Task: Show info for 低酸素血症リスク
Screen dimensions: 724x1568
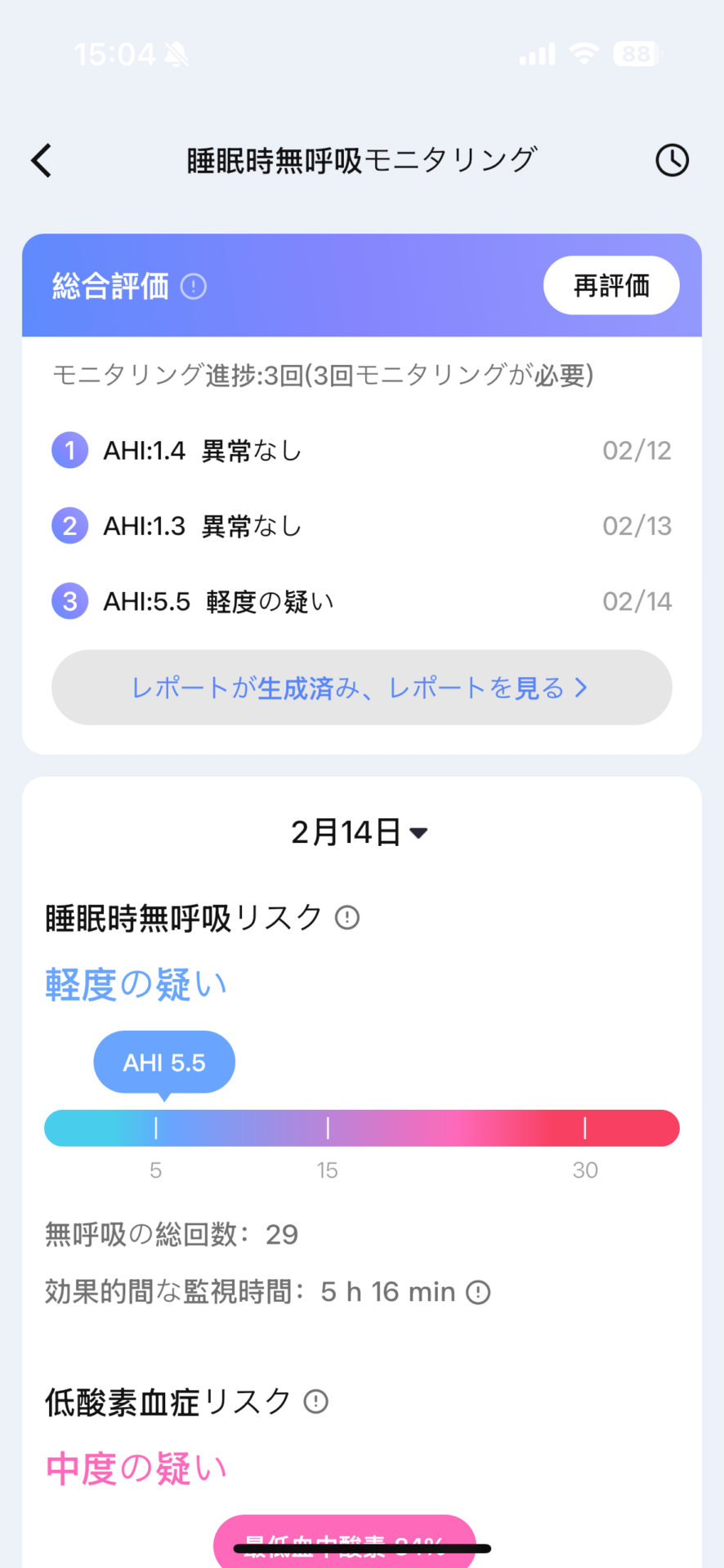Action: coord(316,1401)
